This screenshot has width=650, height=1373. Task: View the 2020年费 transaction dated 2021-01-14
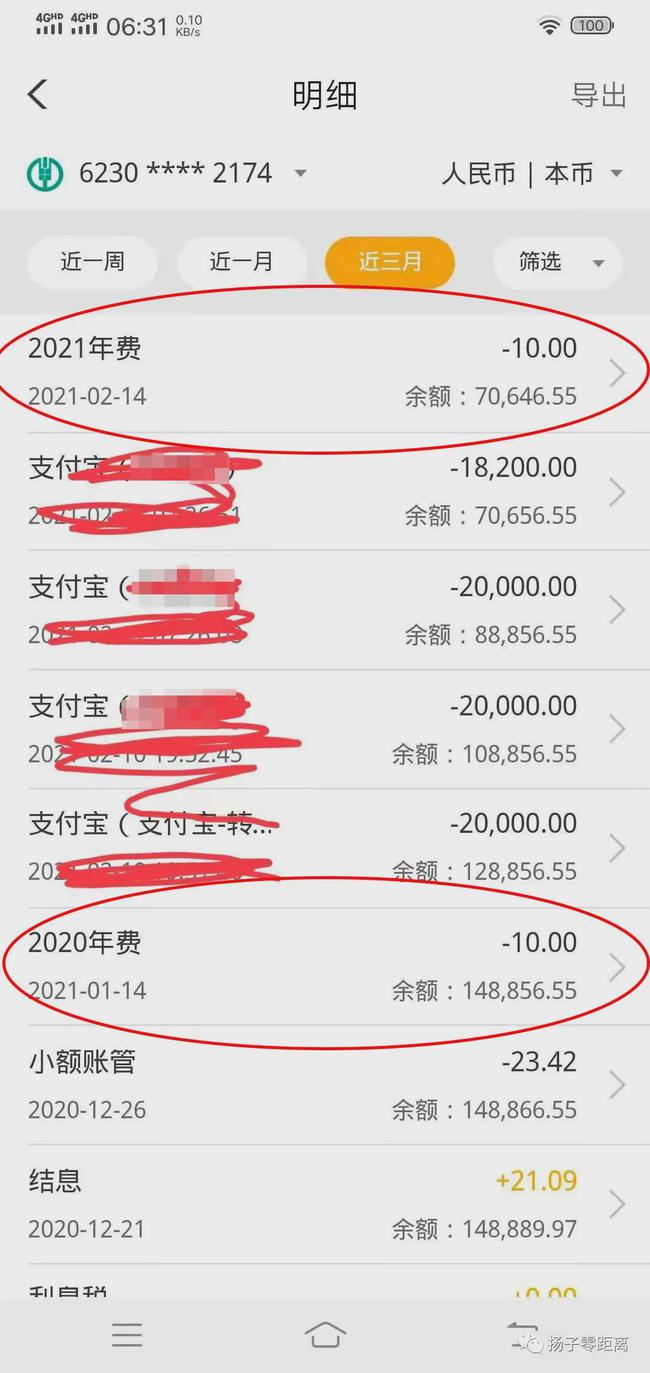click(x=325, y=966)
